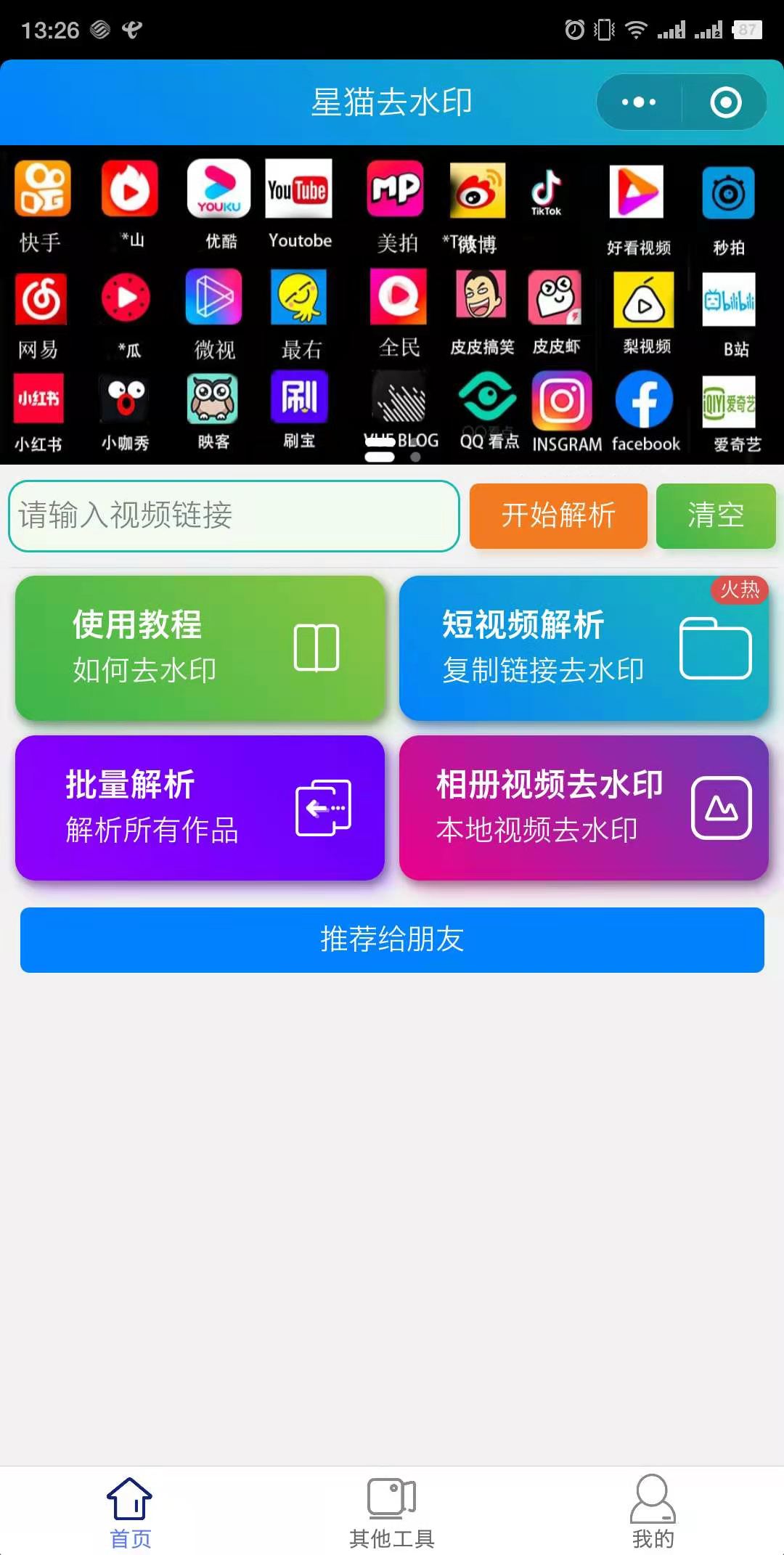The image size is (784, 1555).
Task: Tap 推荐给朋友 to share with friends
Action: click(x=392, y=939)
